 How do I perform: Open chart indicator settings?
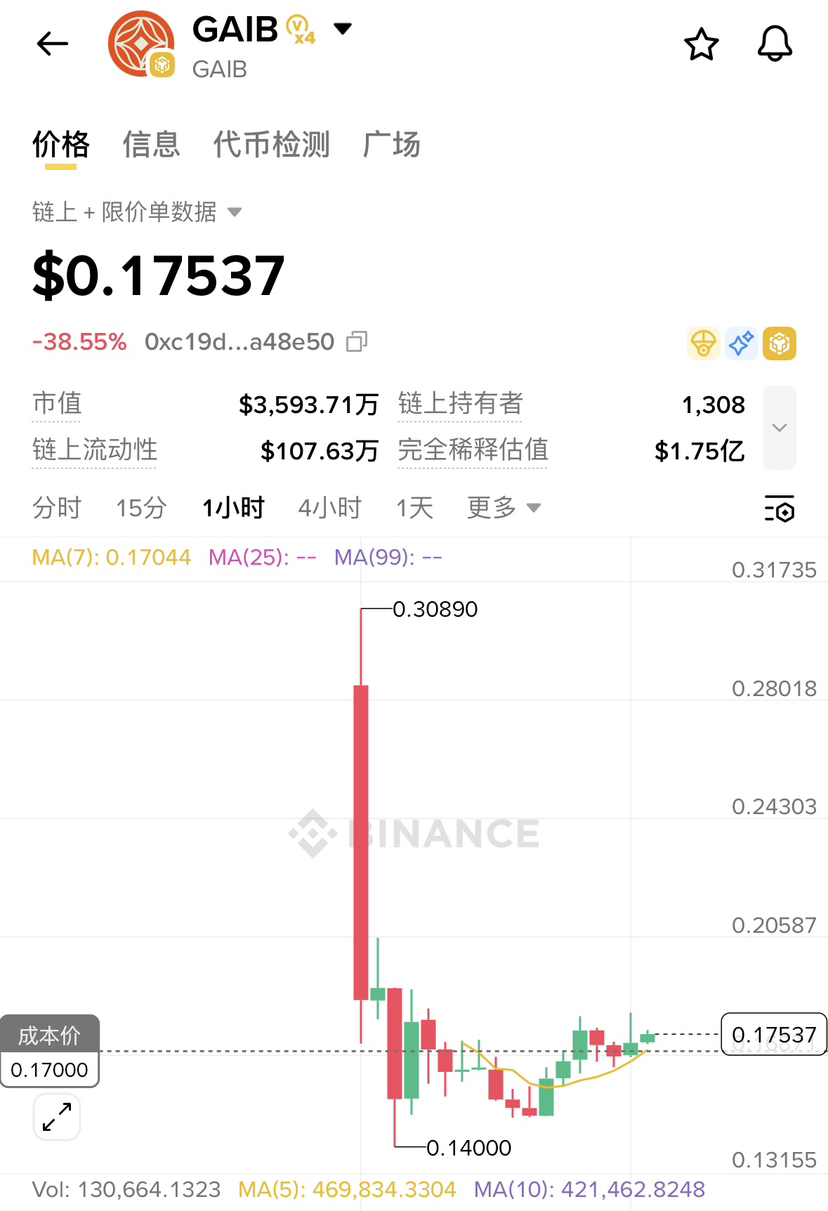click(x=779, y=508)
